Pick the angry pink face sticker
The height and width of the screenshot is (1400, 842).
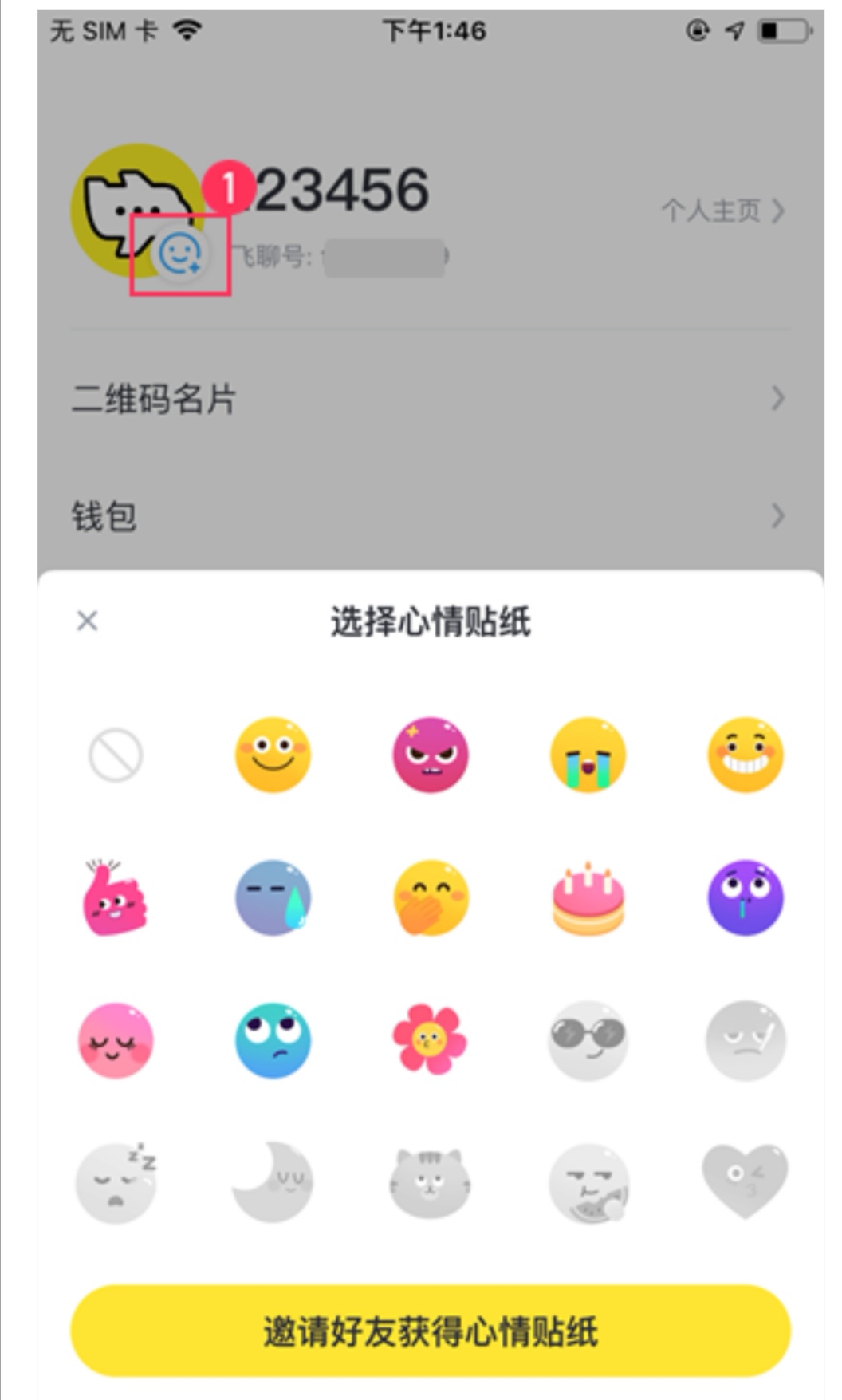coord(431,754)
